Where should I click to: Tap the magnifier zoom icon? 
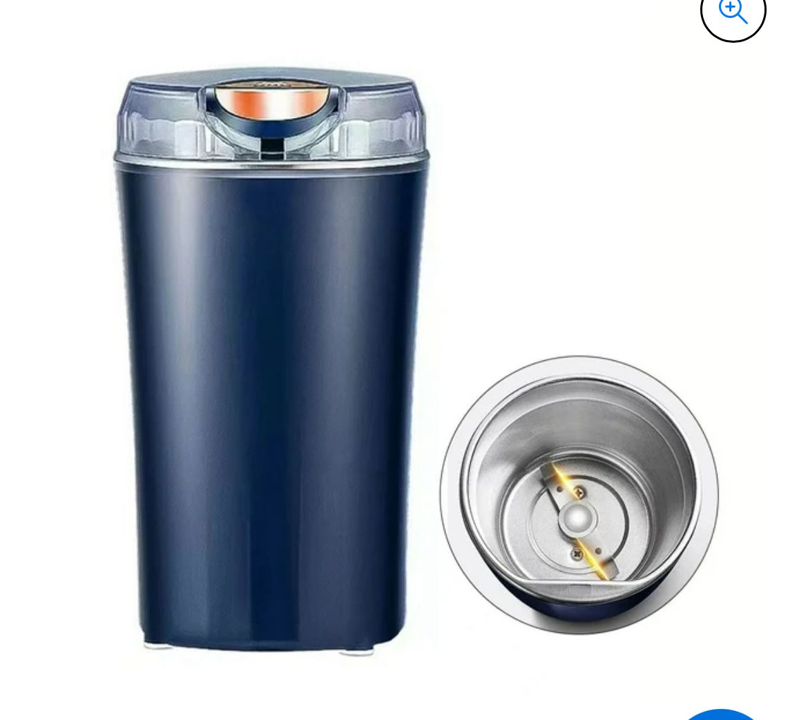(733, 11)
